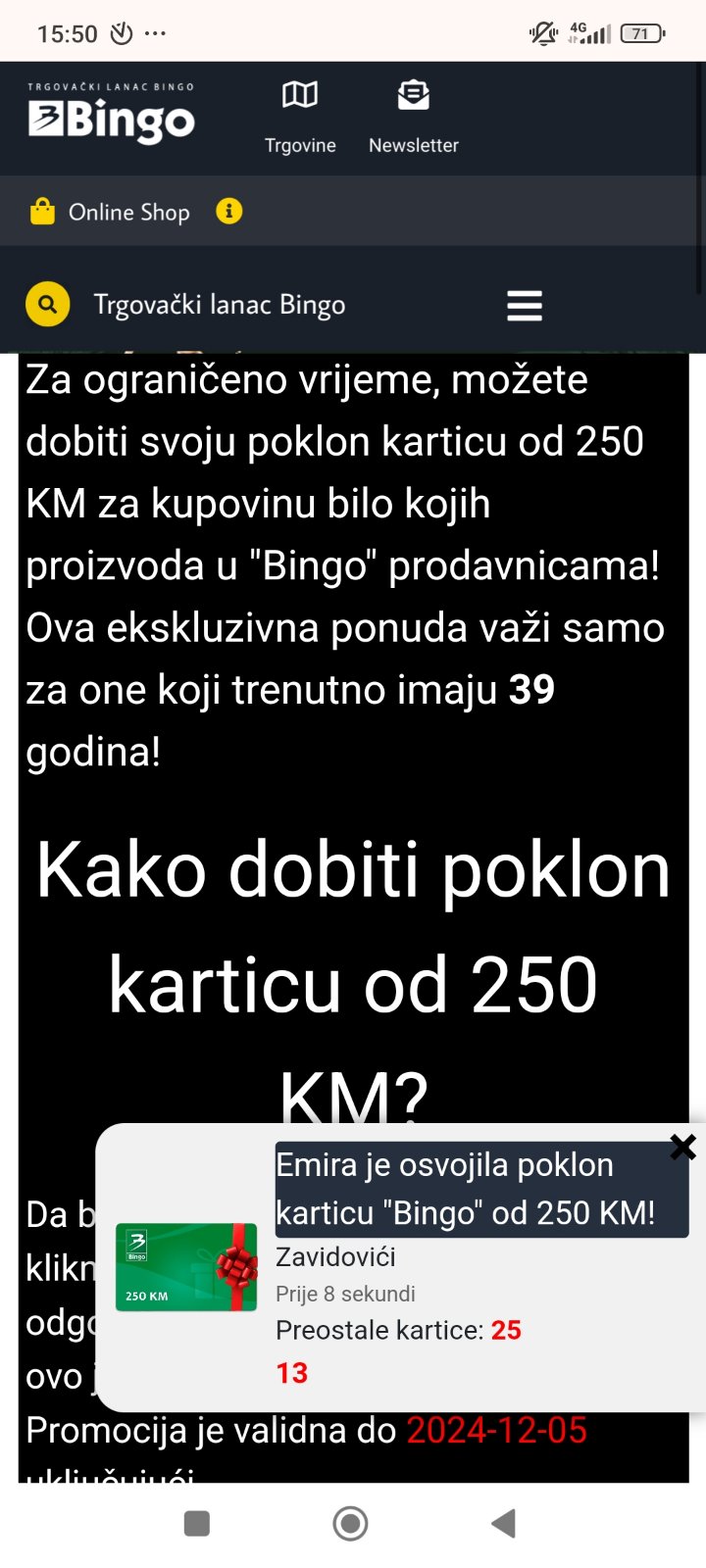This screenshot has height=1568, width=706.
Task: Open the hamburger menu
Action: coord(525,306)
